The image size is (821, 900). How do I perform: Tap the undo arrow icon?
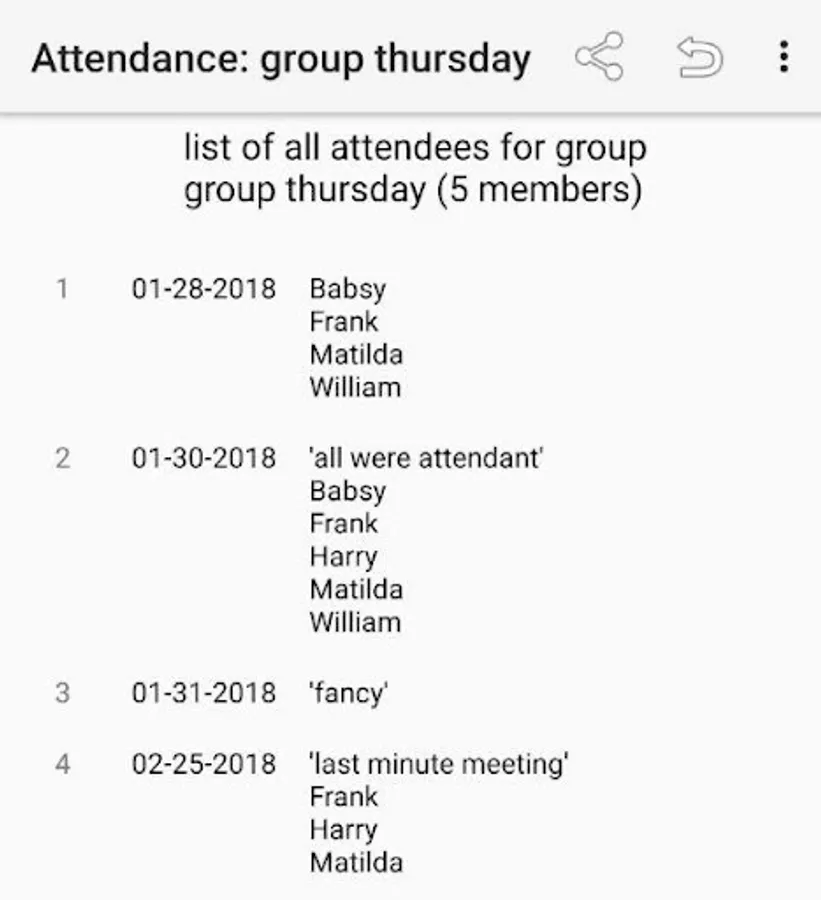pyautogui.click(x=699, y=57)
